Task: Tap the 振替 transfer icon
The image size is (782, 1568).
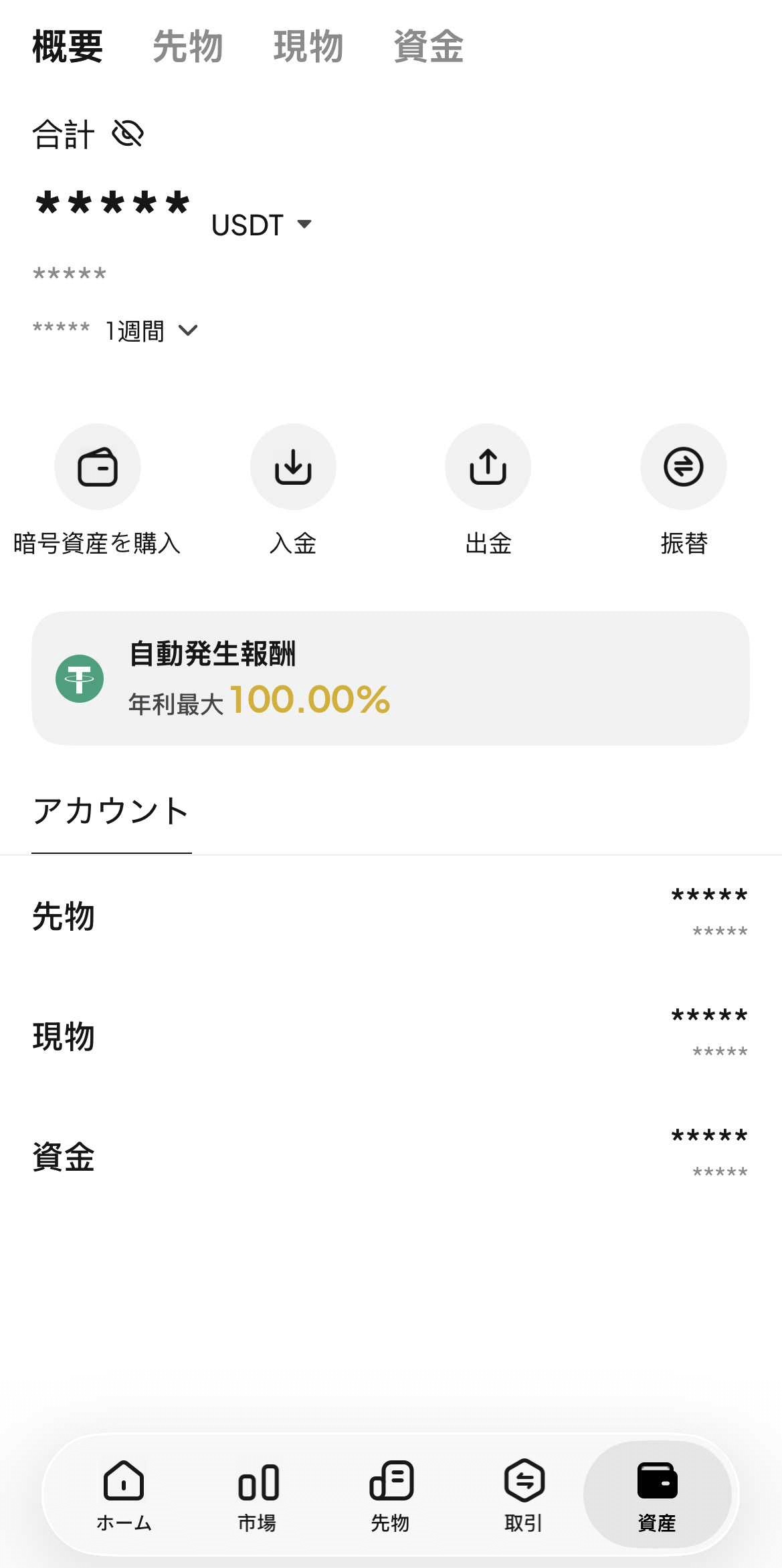Action: point(684,467)
